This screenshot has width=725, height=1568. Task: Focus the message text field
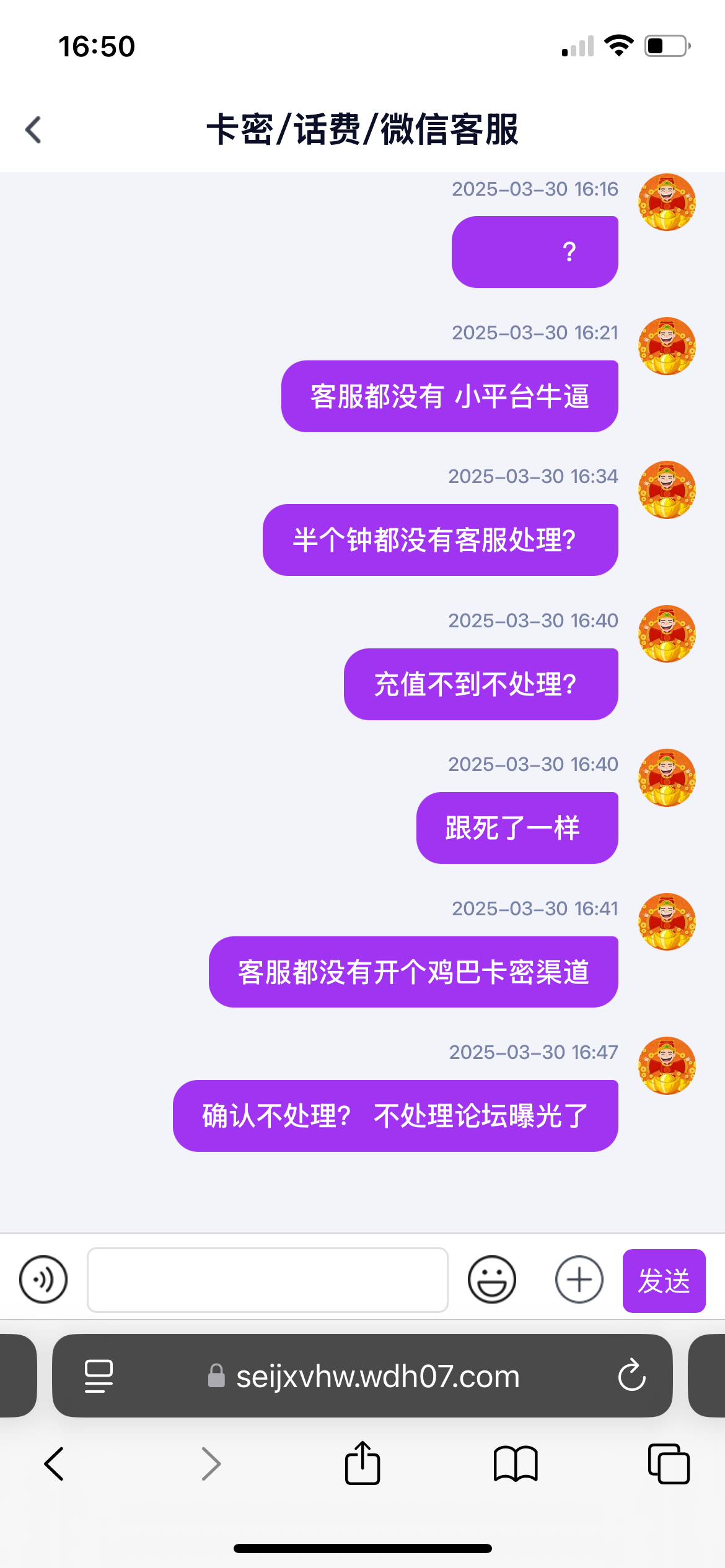tap(268, 1279)
